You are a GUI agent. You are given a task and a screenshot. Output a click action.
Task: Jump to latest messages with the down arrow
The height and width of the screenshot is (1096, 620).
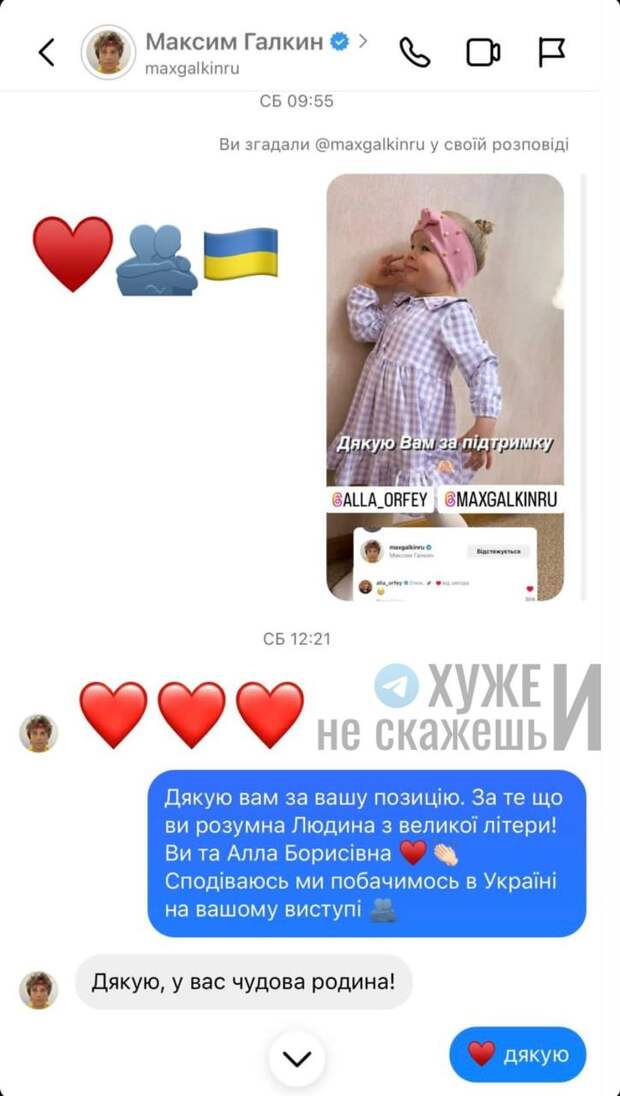coord(297,1059)
